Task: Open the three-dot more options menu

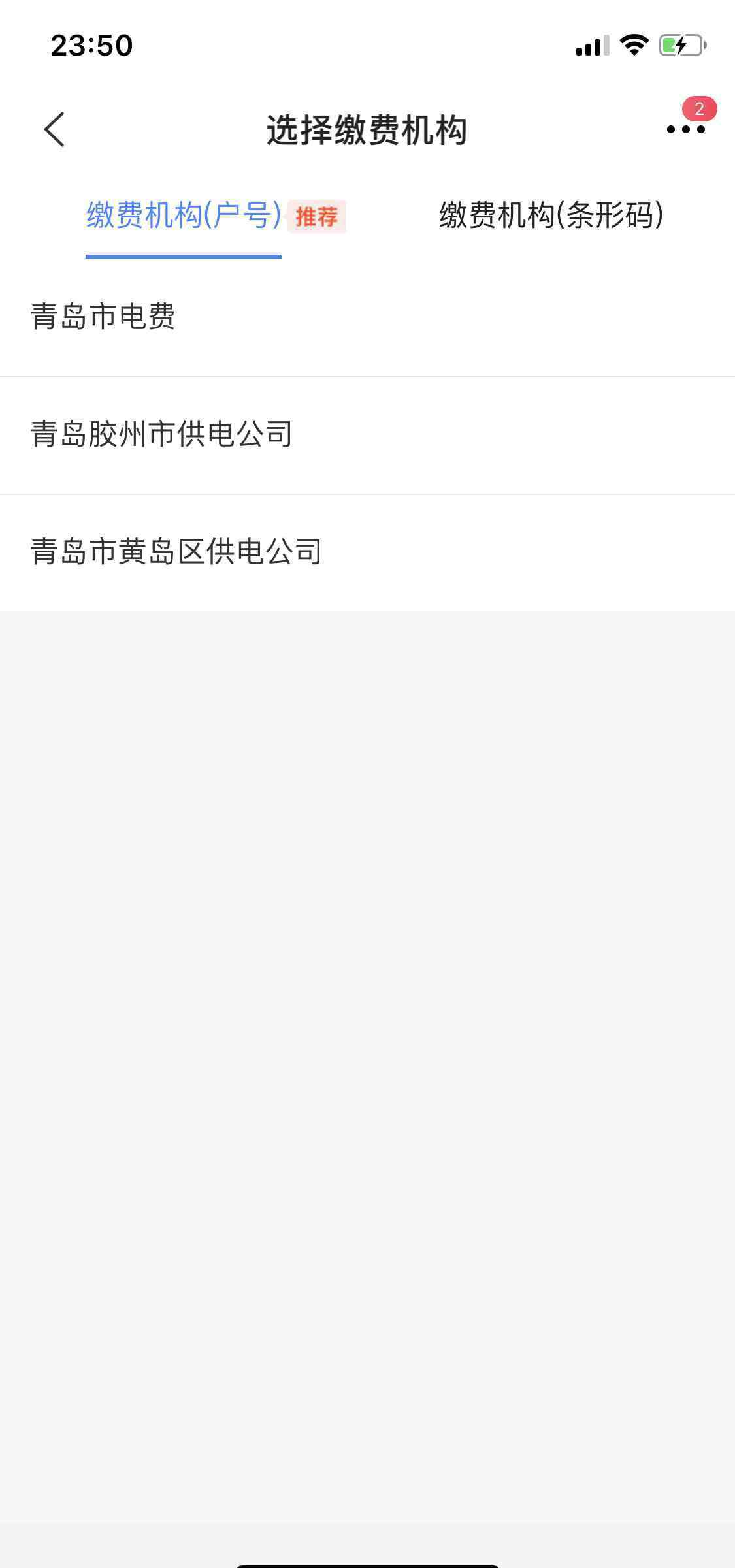Action: click(685, 129)
